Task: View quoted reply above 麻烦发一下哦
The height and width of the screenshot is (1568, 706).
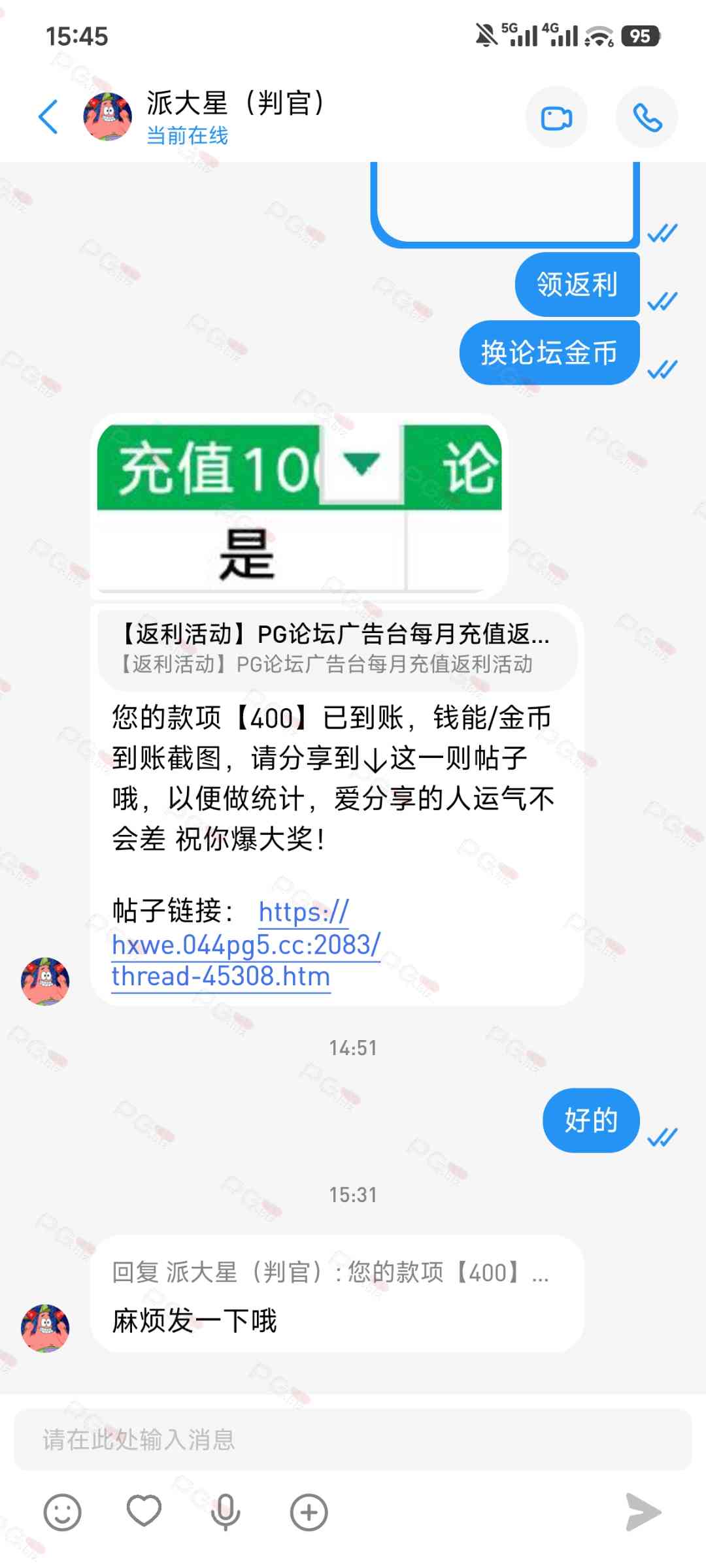Action: point(330,1273)
